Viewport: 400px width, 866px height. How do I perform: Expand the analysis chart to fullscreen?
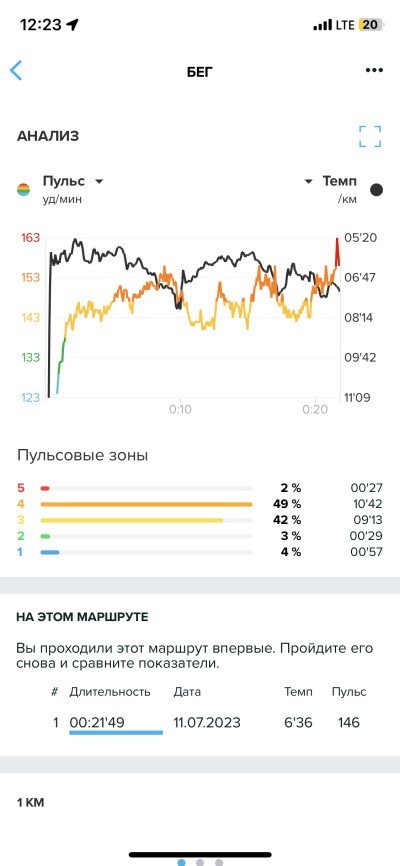[x=370, y=136]
